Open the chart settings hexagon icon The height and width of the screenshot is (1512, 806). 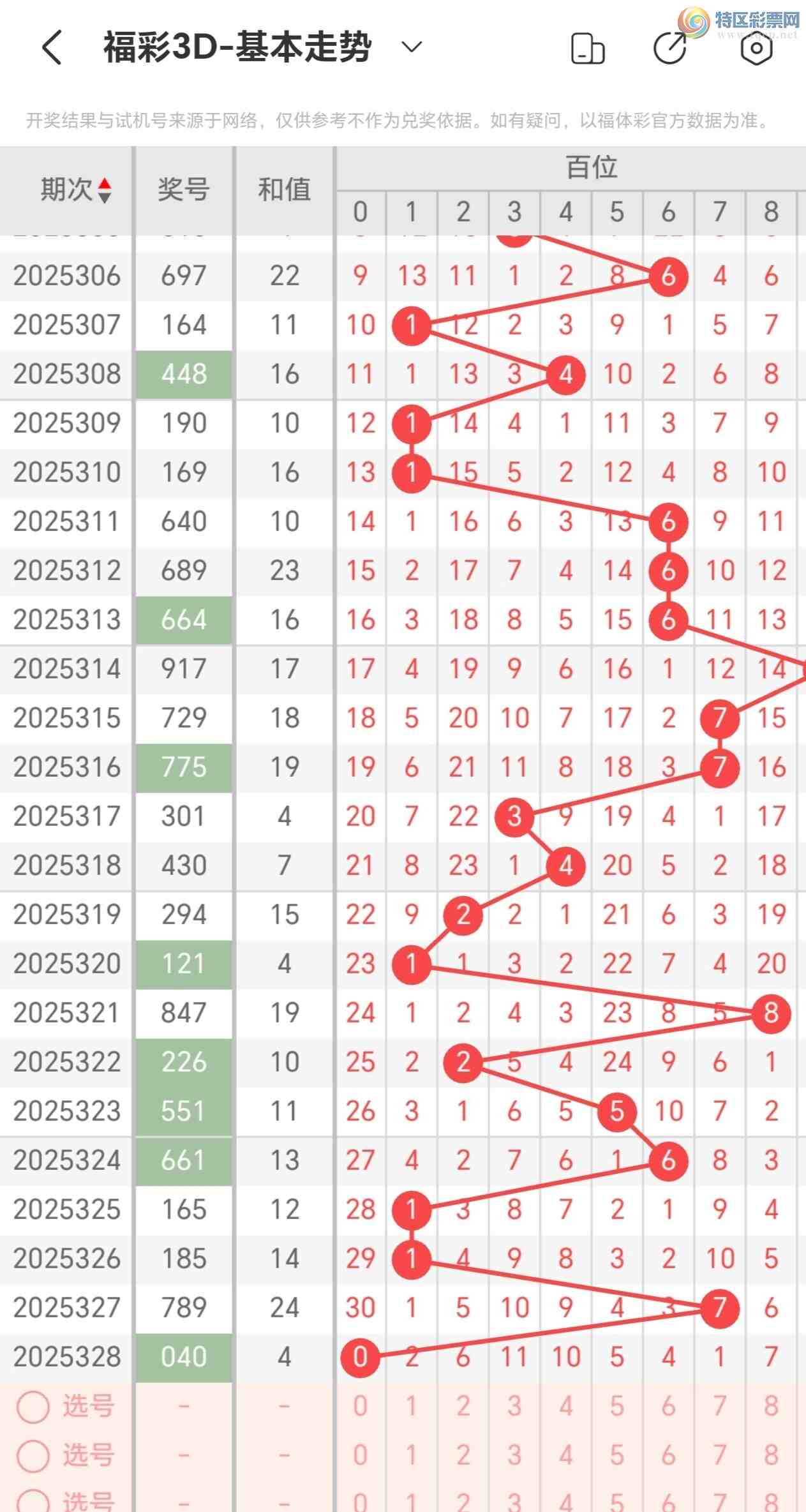point(756,49)
